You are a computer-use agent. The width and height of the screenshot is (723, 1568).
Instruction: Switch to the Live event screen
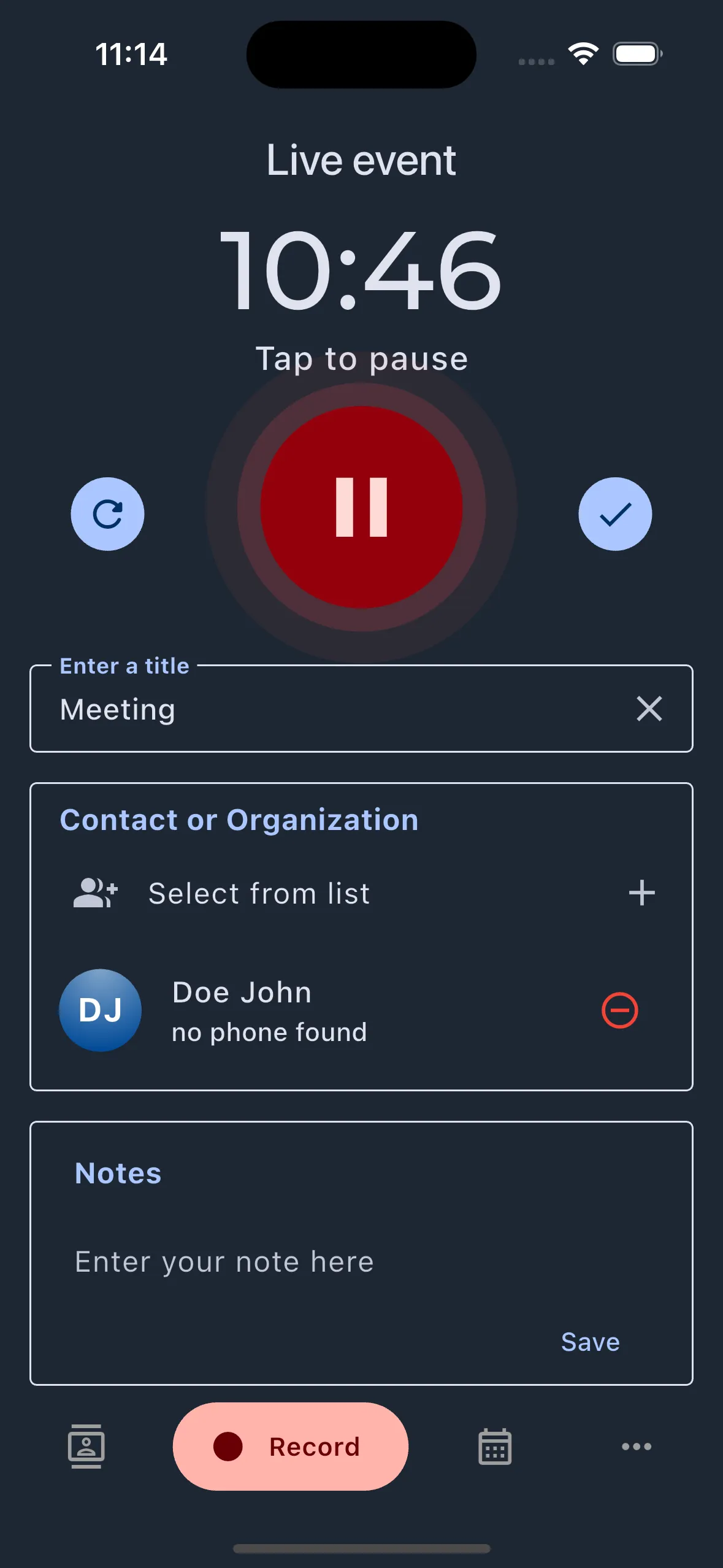(361, 159)
